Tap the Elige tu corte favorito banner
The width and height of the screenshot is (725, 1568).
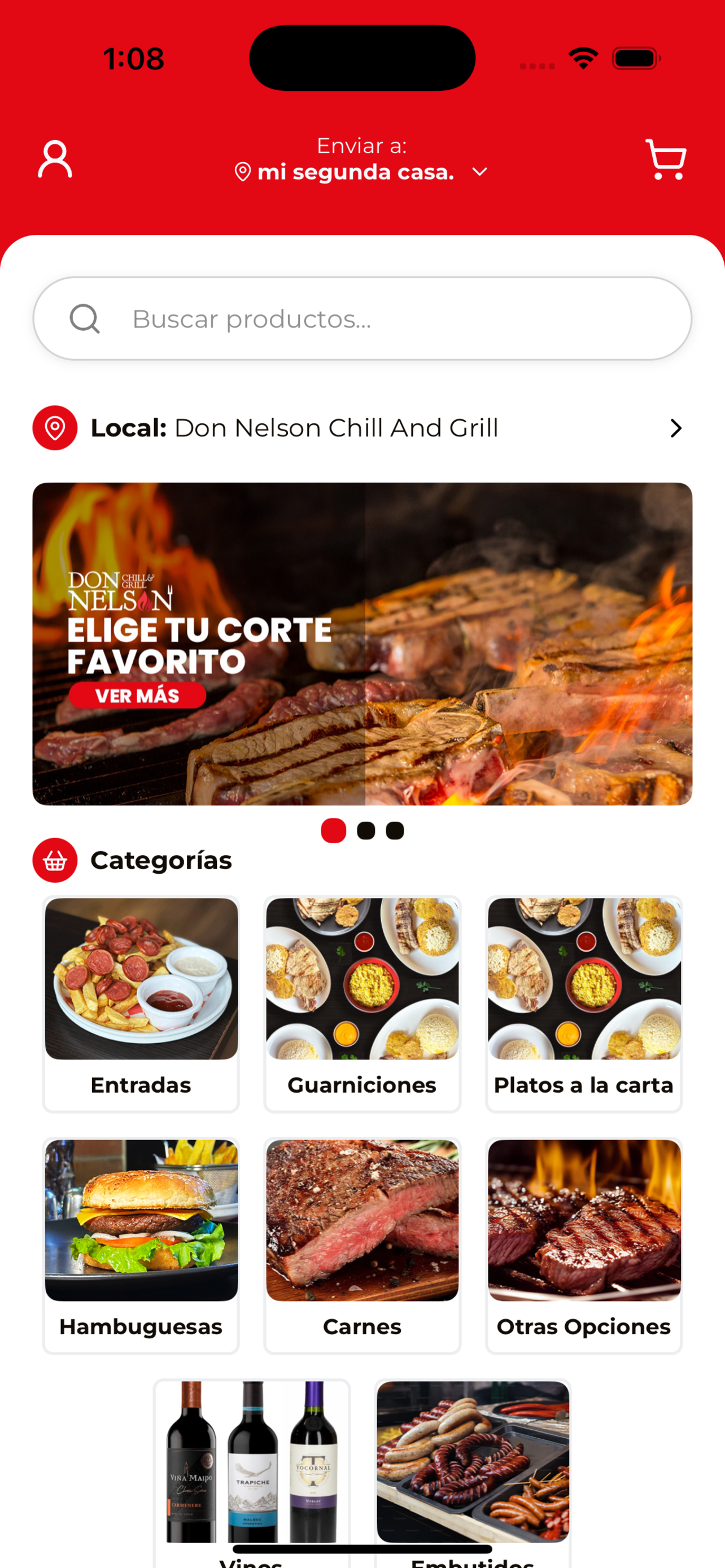click(362, 644)
